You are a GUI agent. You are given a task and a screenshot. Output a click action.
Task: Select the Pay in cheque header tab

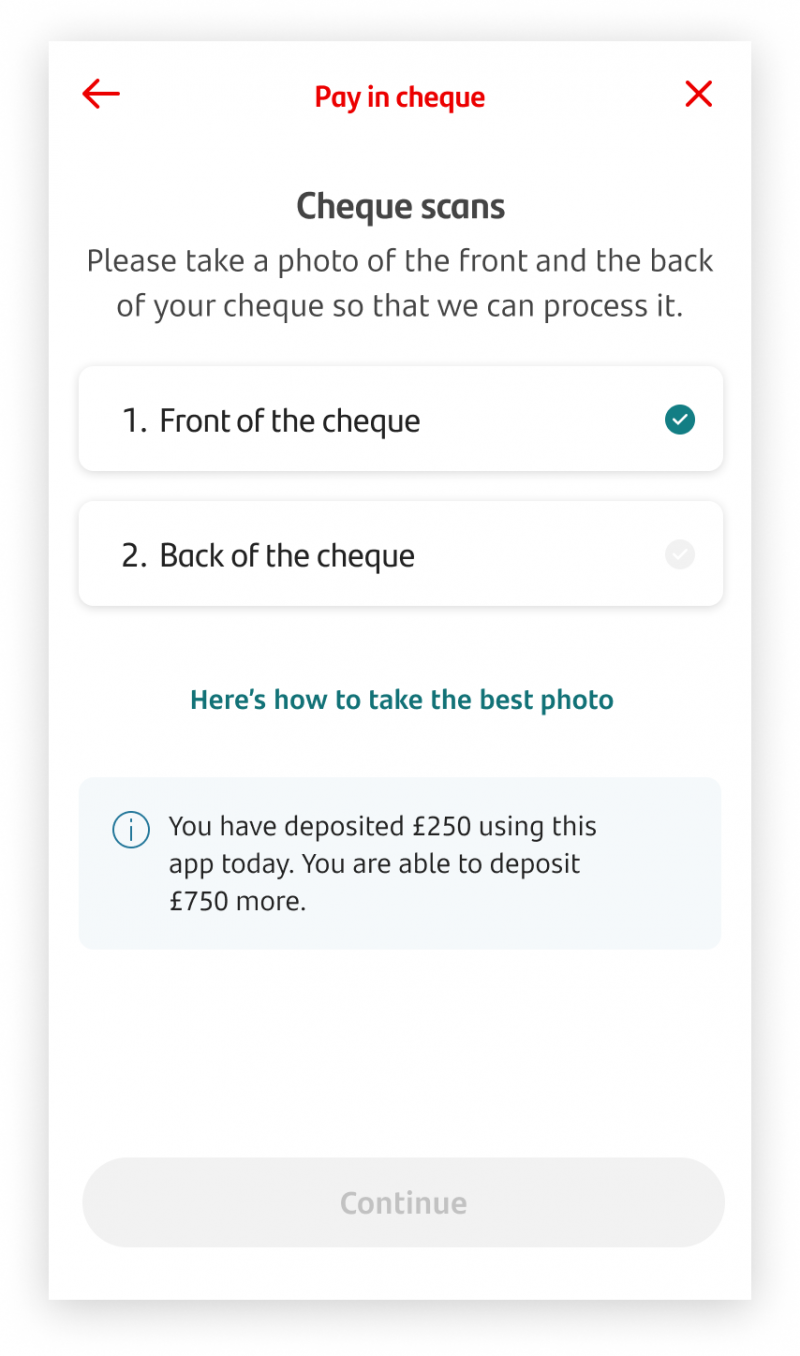click(x=400, y=96)
